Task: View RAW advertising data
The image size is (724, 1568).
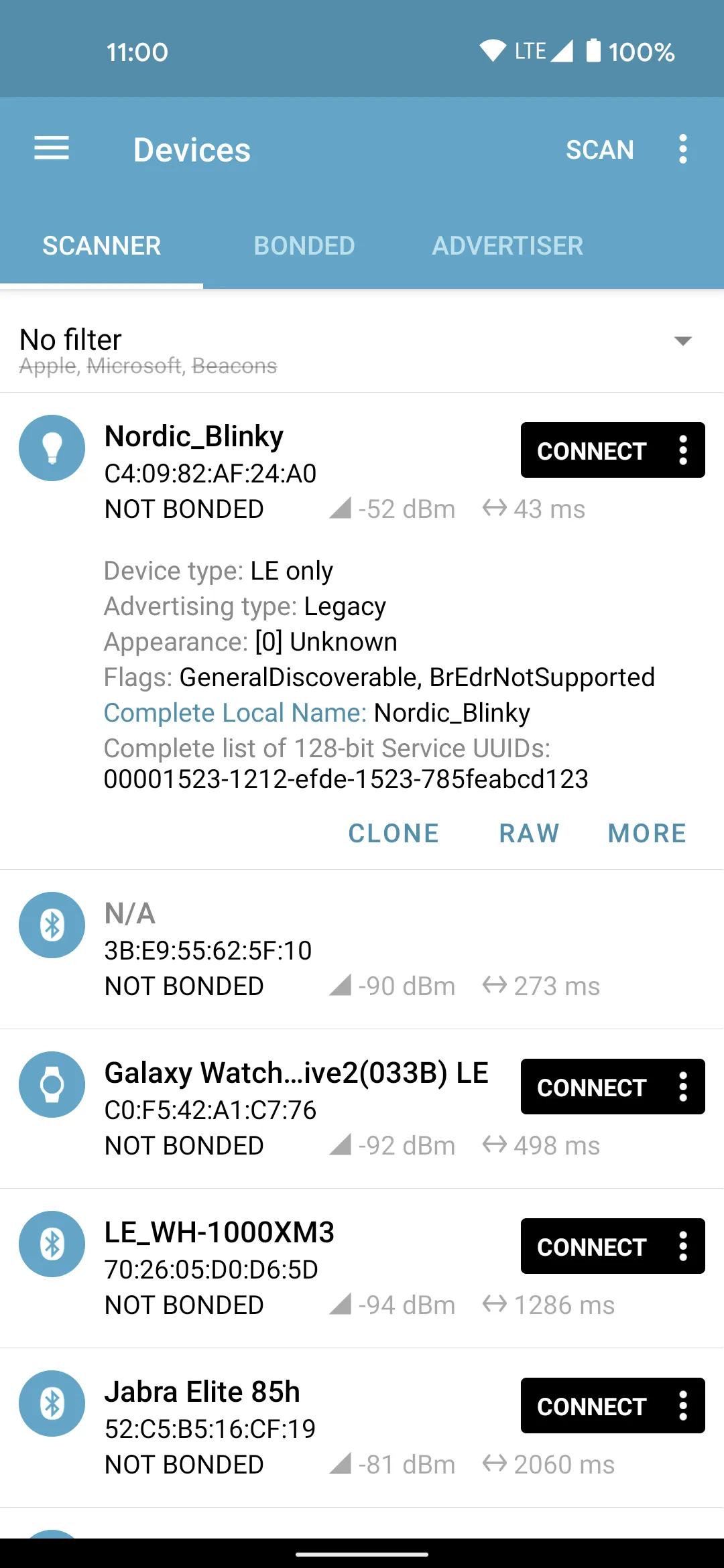Action: [x=529, y=834]
